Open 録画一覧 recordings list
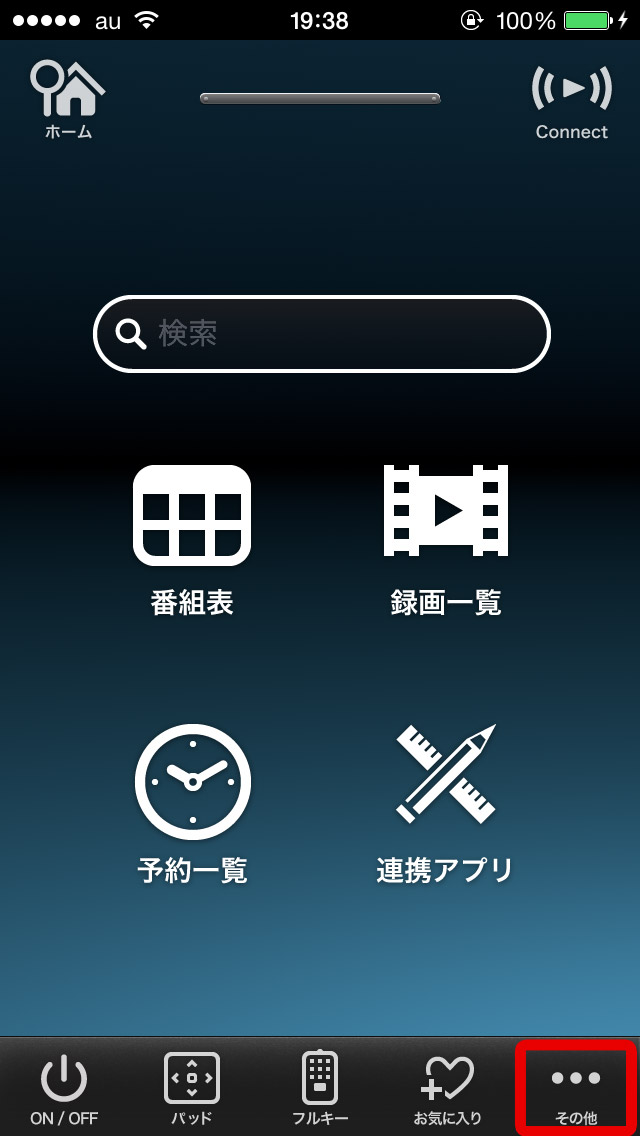The image size is (640, 1136). pos(446,541)
